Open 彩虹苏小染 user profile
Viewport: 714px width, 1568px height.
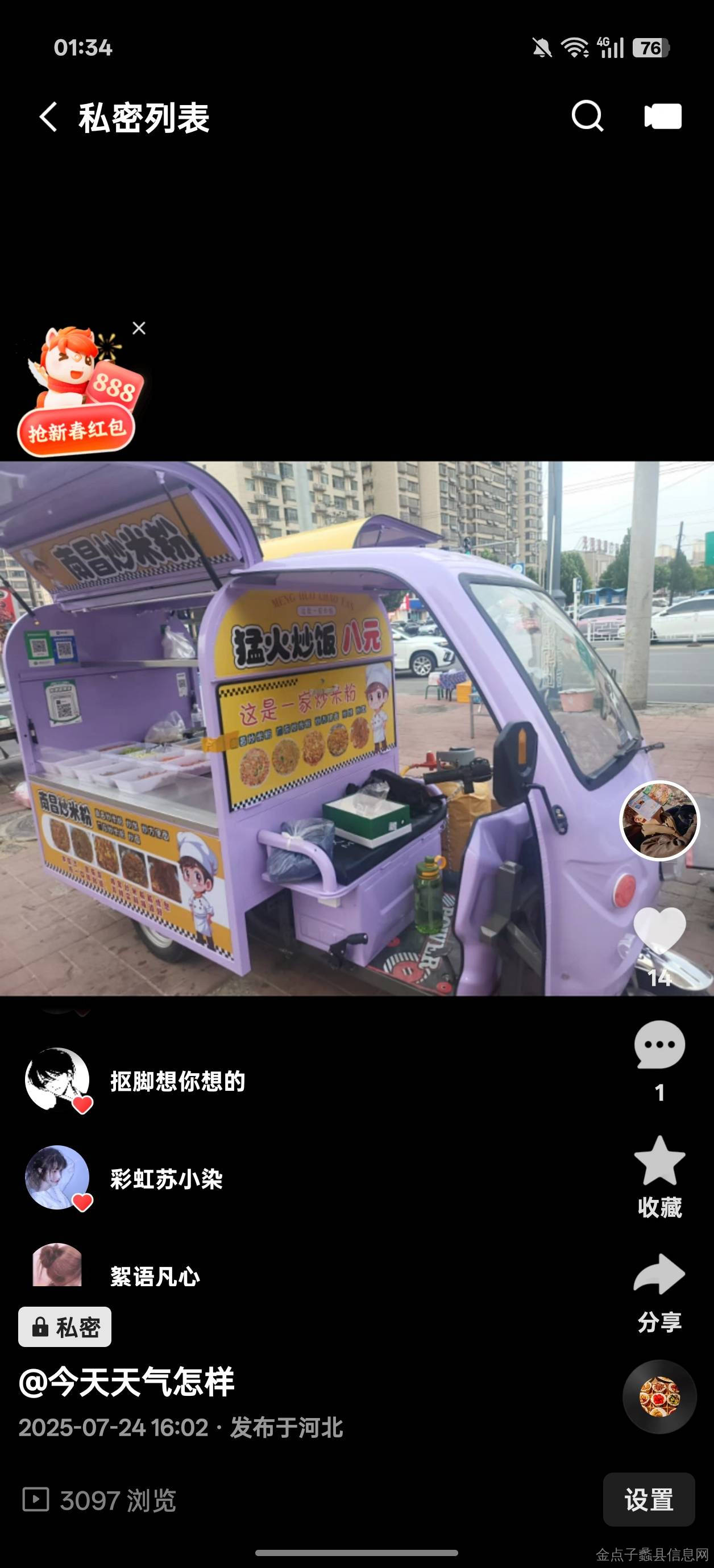(165, 1179)
